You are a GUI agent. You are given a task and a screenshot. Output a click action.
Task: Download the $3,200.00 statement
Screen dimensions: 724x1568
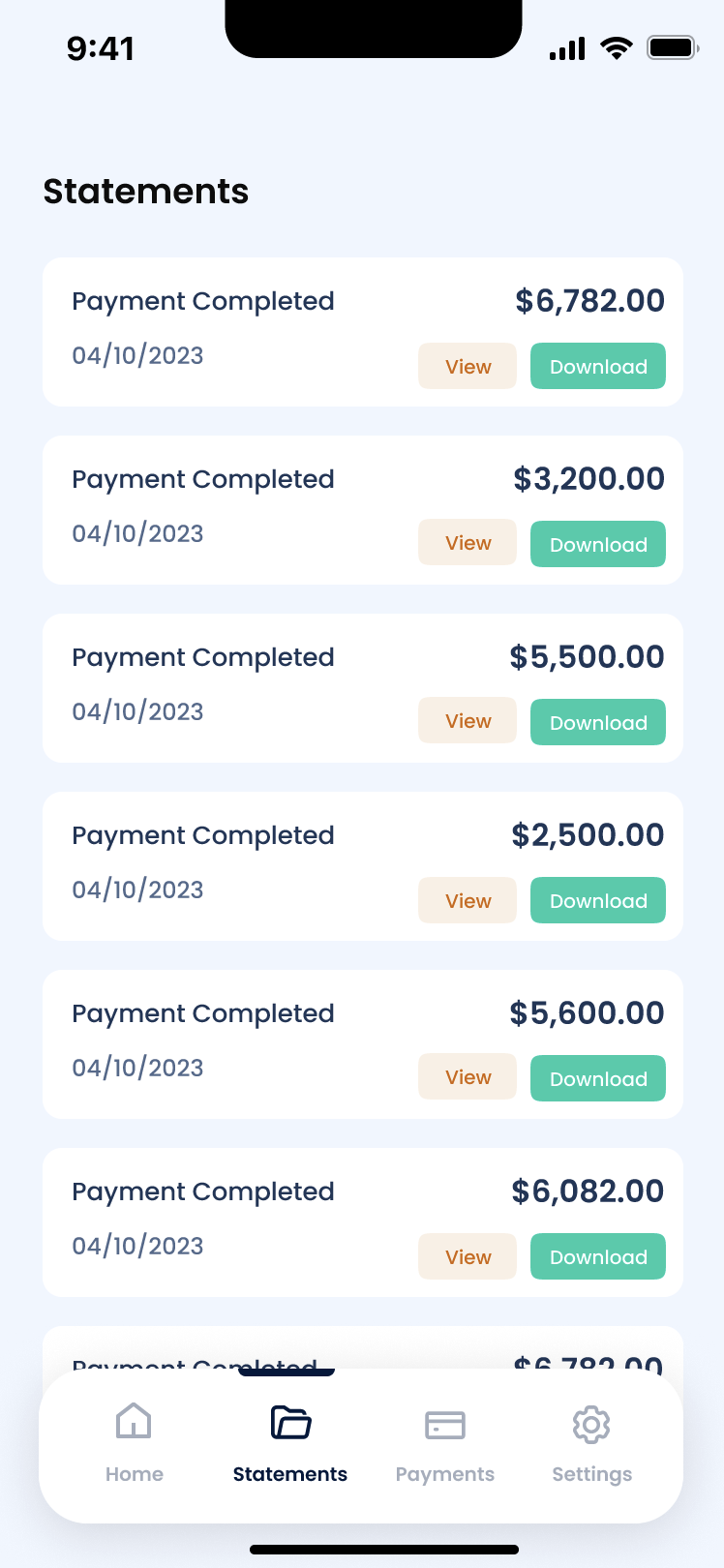598,544
